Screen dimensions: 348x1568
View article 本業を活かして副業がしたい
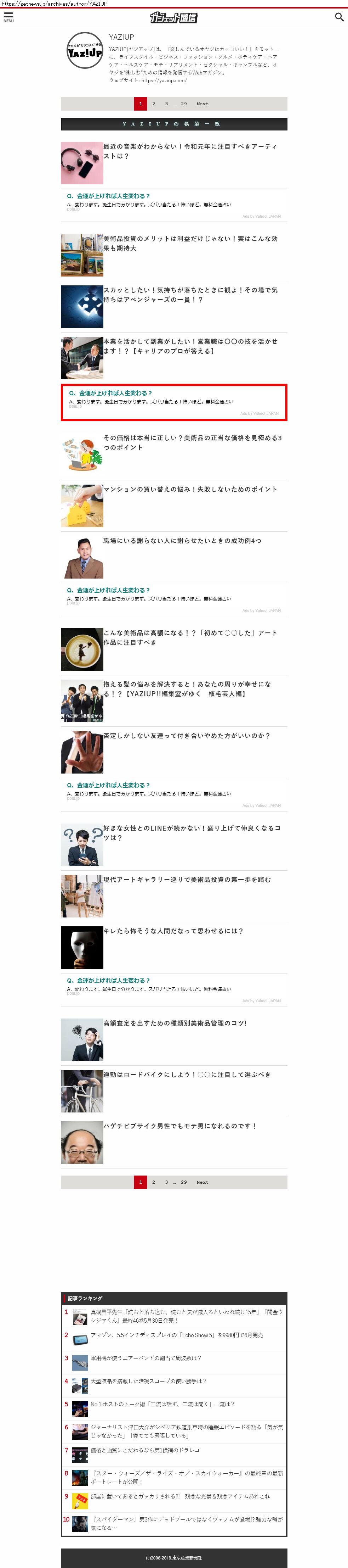(189, 346)
